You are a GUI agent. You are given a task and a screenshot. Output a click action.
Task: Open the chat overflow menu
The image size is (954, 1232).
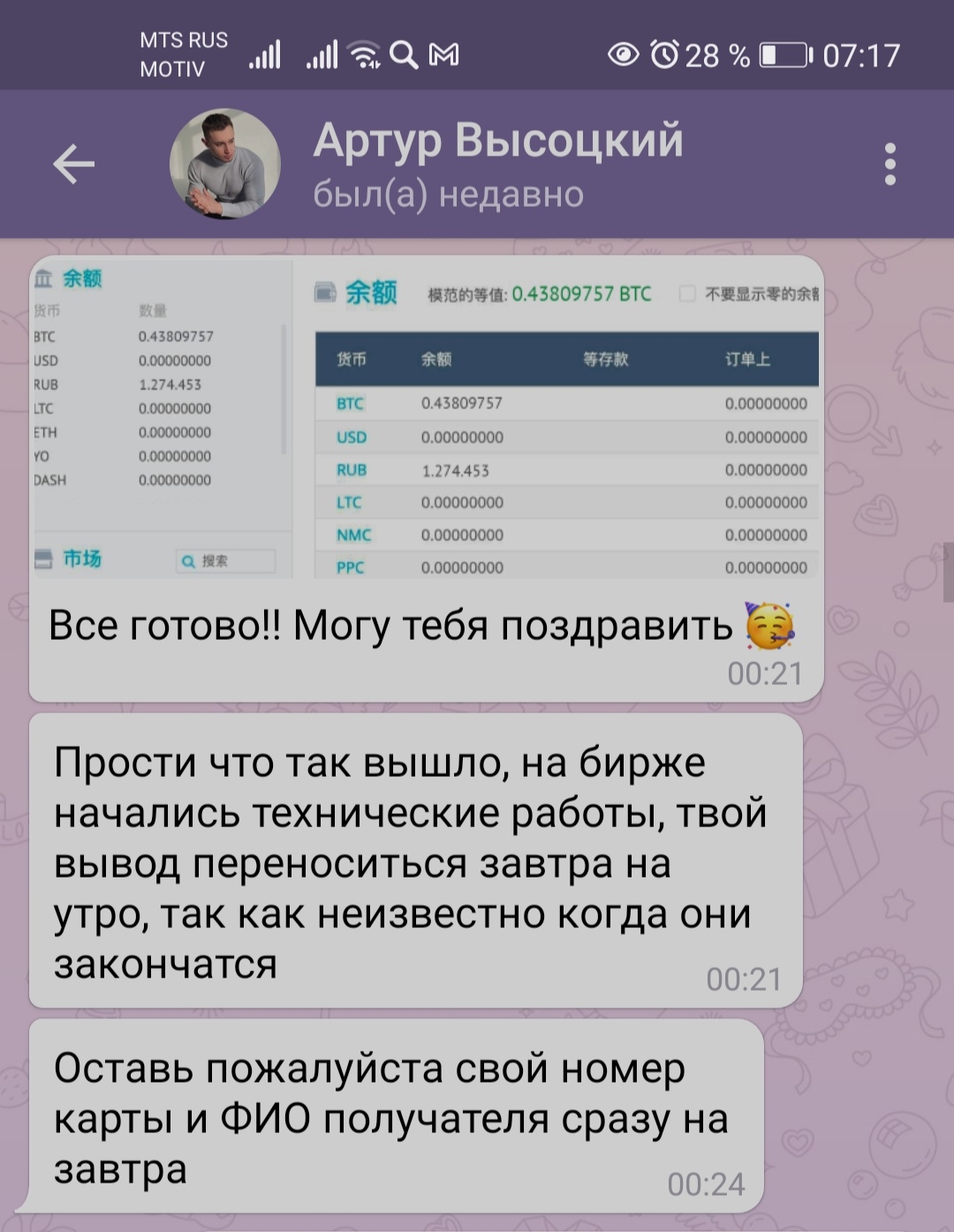(890, 164)
